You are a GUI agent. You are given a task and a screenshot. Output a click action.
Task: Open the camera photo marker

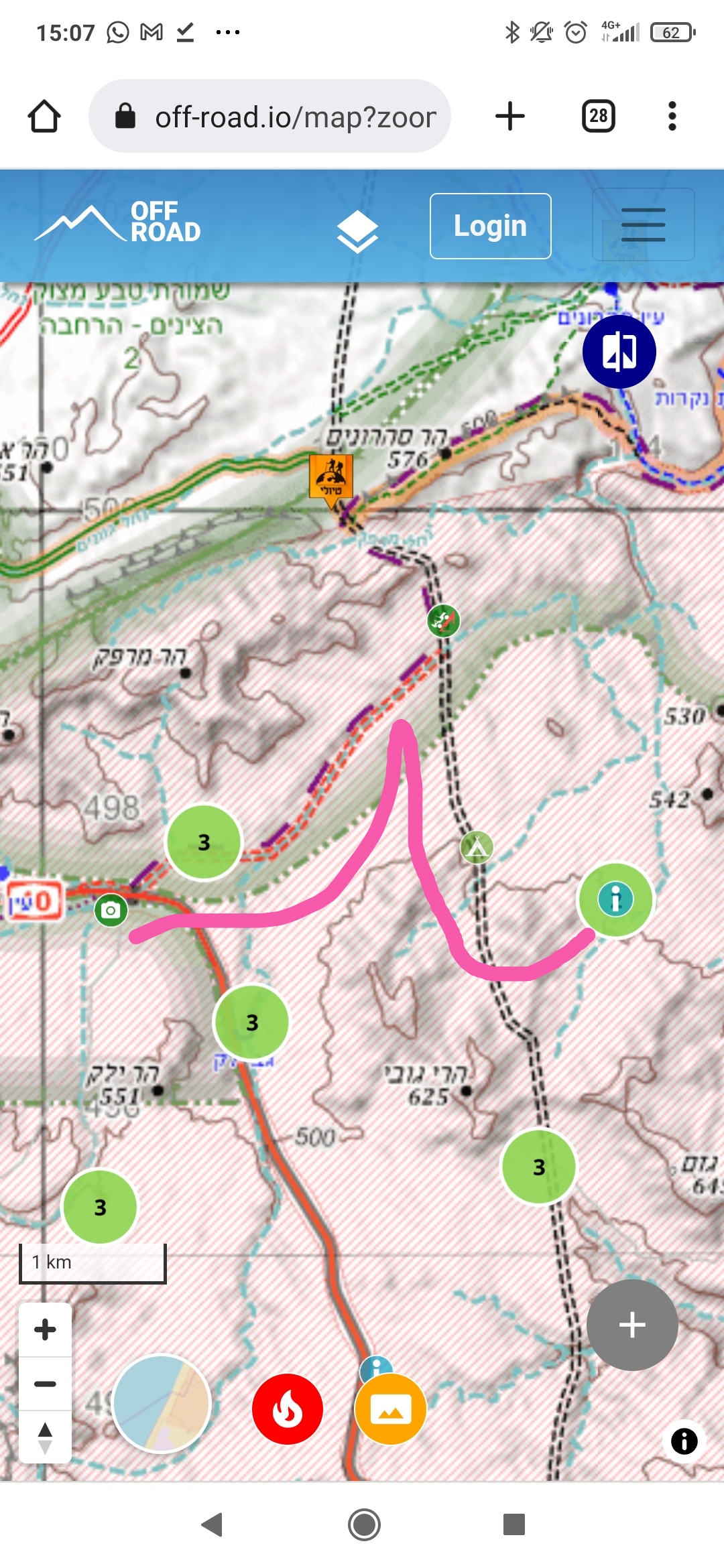(111, 910)
